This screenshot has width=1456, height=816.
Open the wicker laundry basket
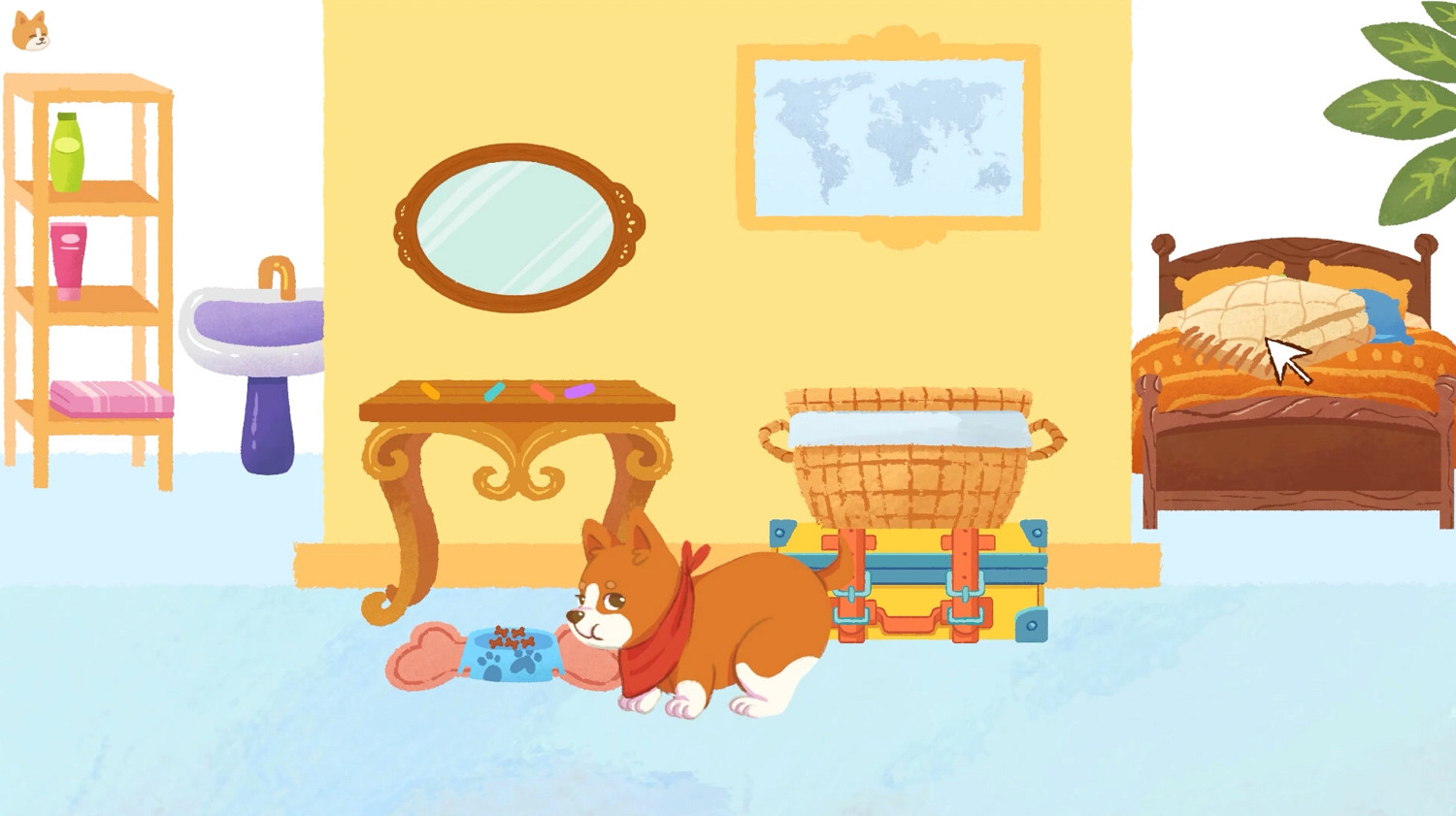click(x=910, y=456)
